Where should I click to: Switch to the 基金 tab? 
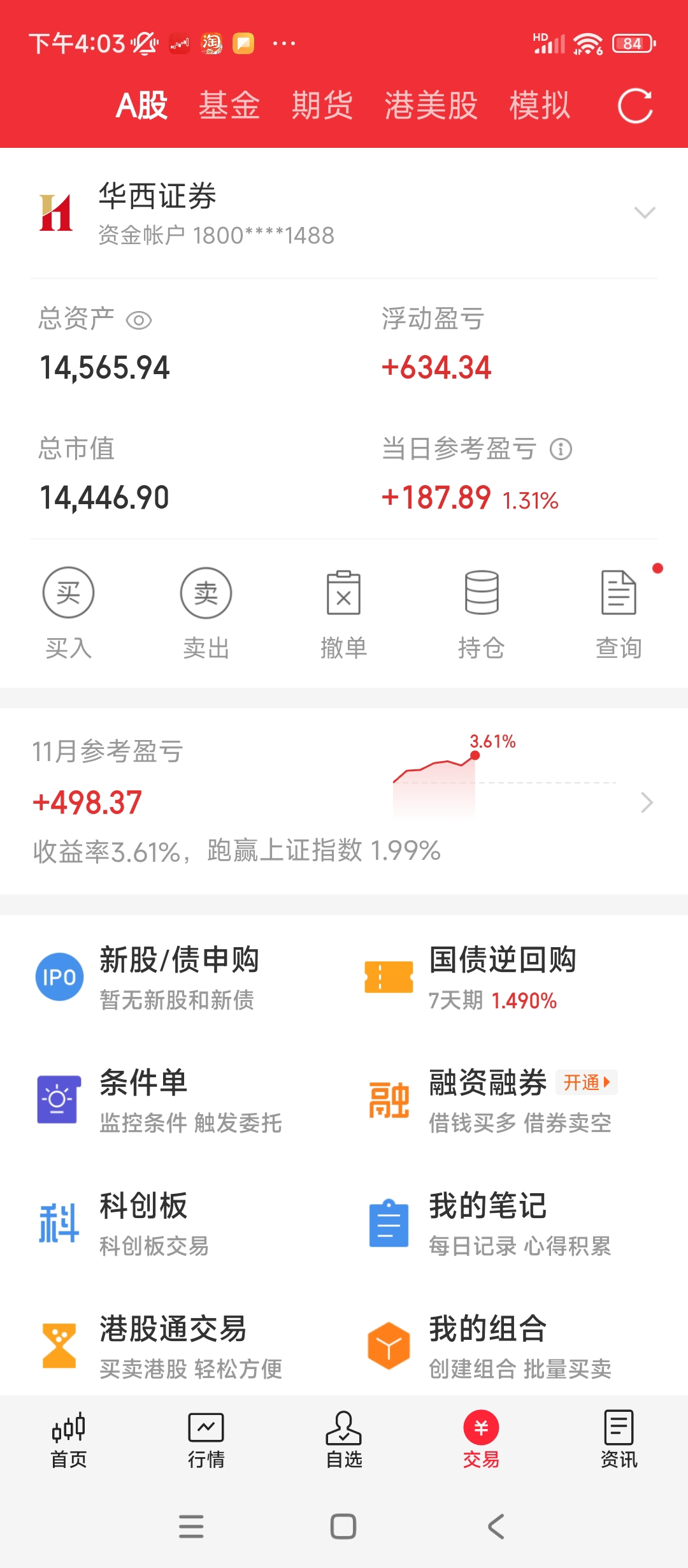click(x=229, y=106)
